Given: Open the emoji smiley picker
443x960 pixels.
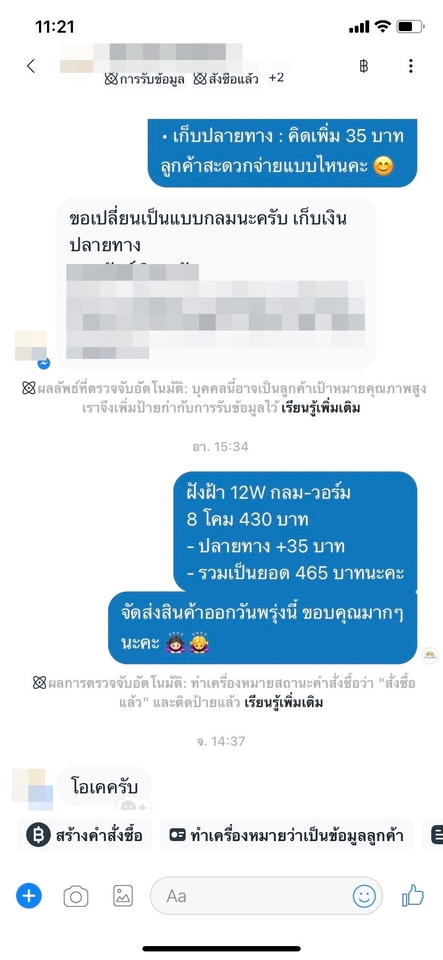Looking at the screenshot, I should (364, 896).
